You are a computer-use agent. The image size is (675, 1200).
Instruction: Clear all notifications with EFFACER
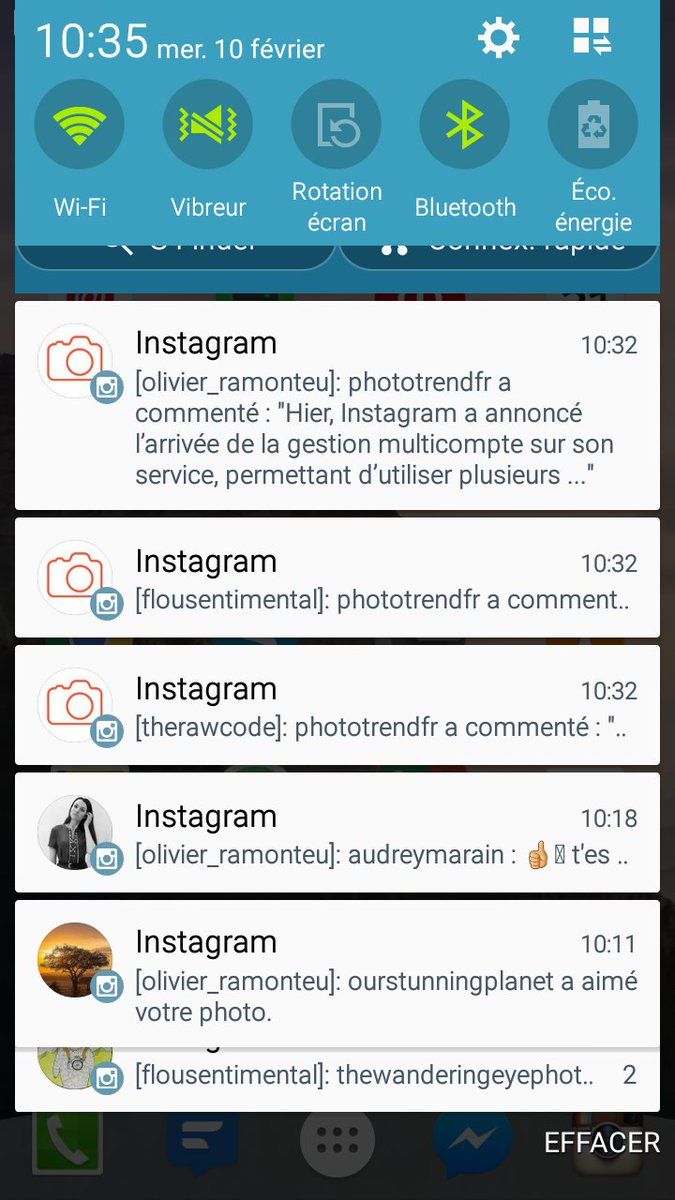[601, 1143]
